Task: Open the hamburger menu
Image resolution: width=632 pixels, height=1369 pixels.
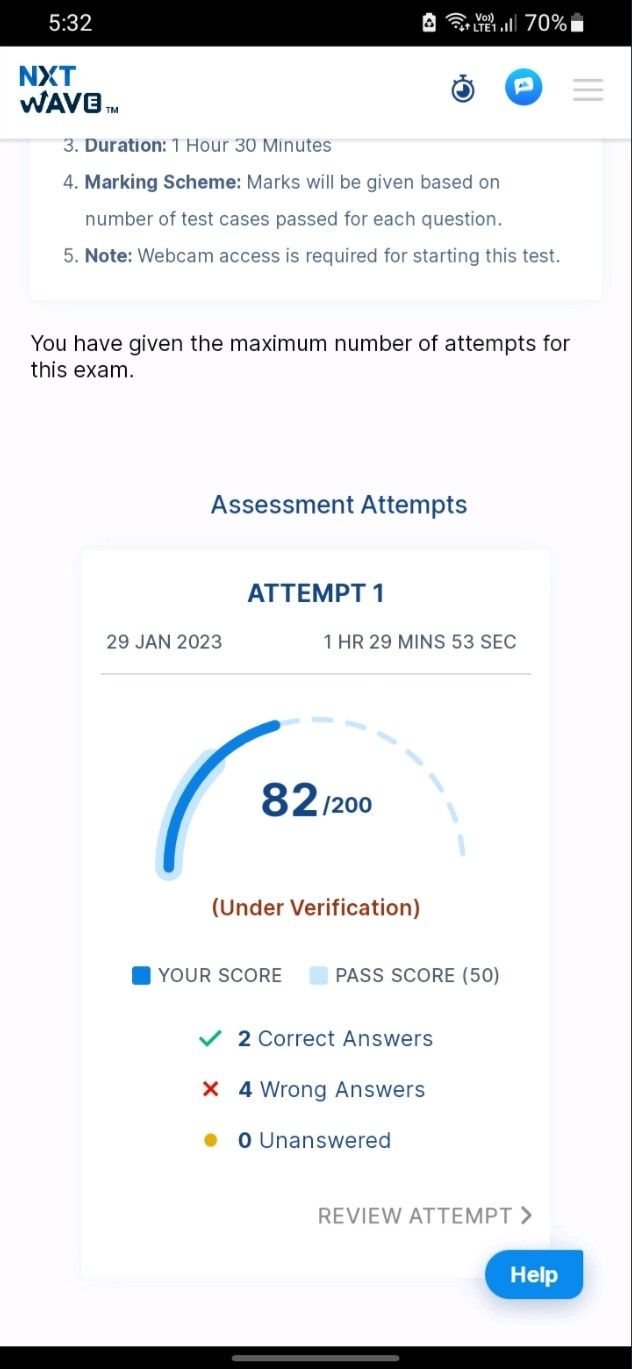Action: click(588, 90)
